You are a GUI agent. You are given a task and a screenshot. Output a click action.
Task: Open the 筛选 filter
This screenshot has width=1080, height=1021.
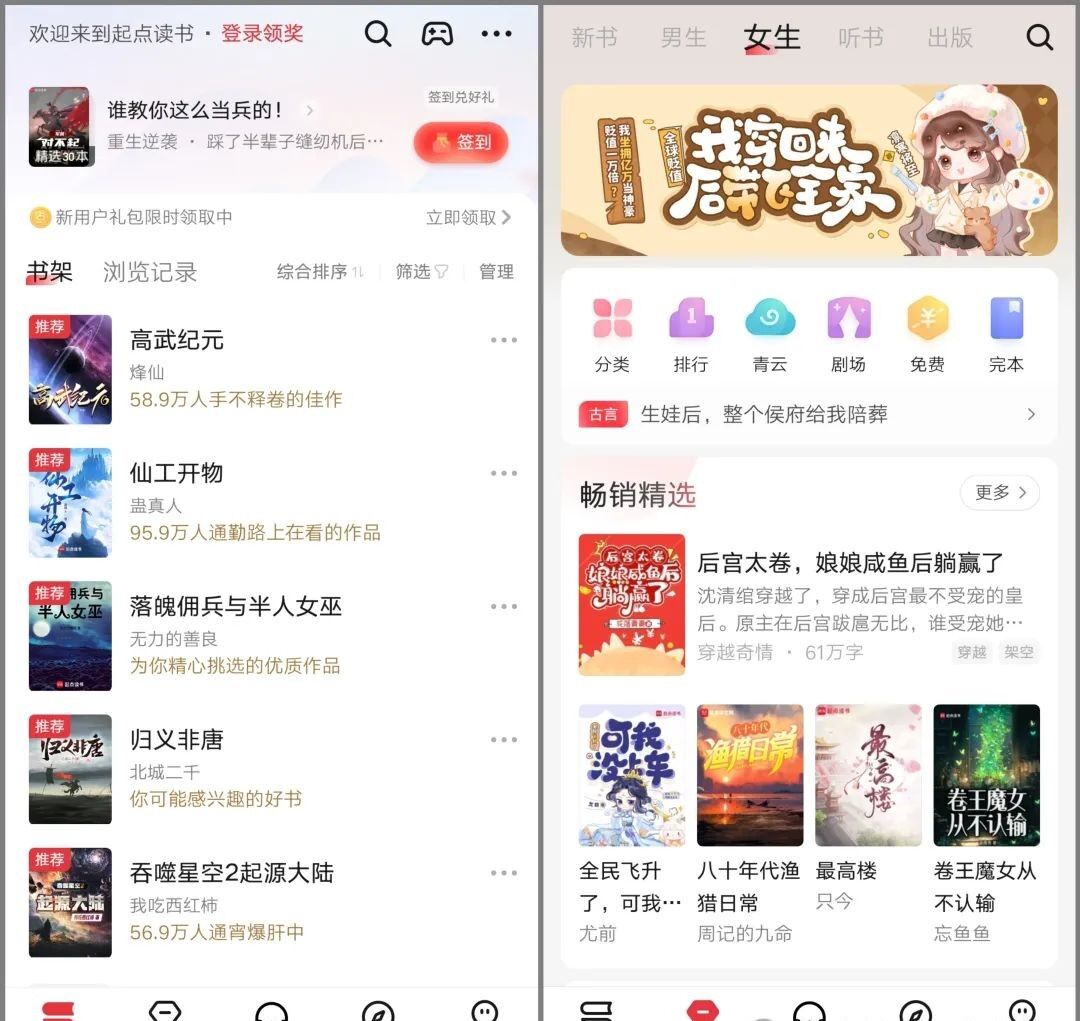[421, 272]
